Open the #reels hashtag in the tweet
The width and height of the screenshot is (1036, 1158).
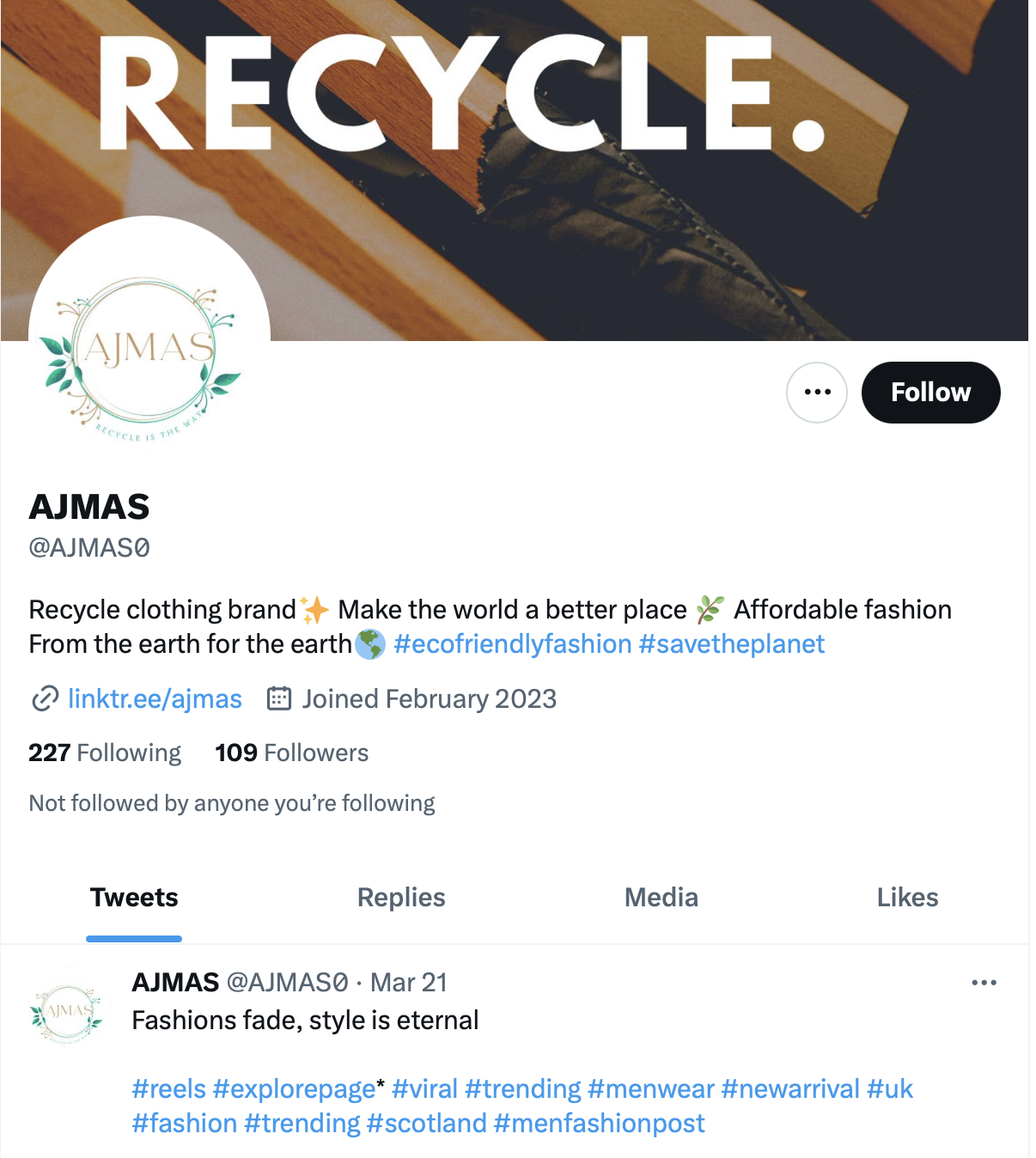[168, 1089]
